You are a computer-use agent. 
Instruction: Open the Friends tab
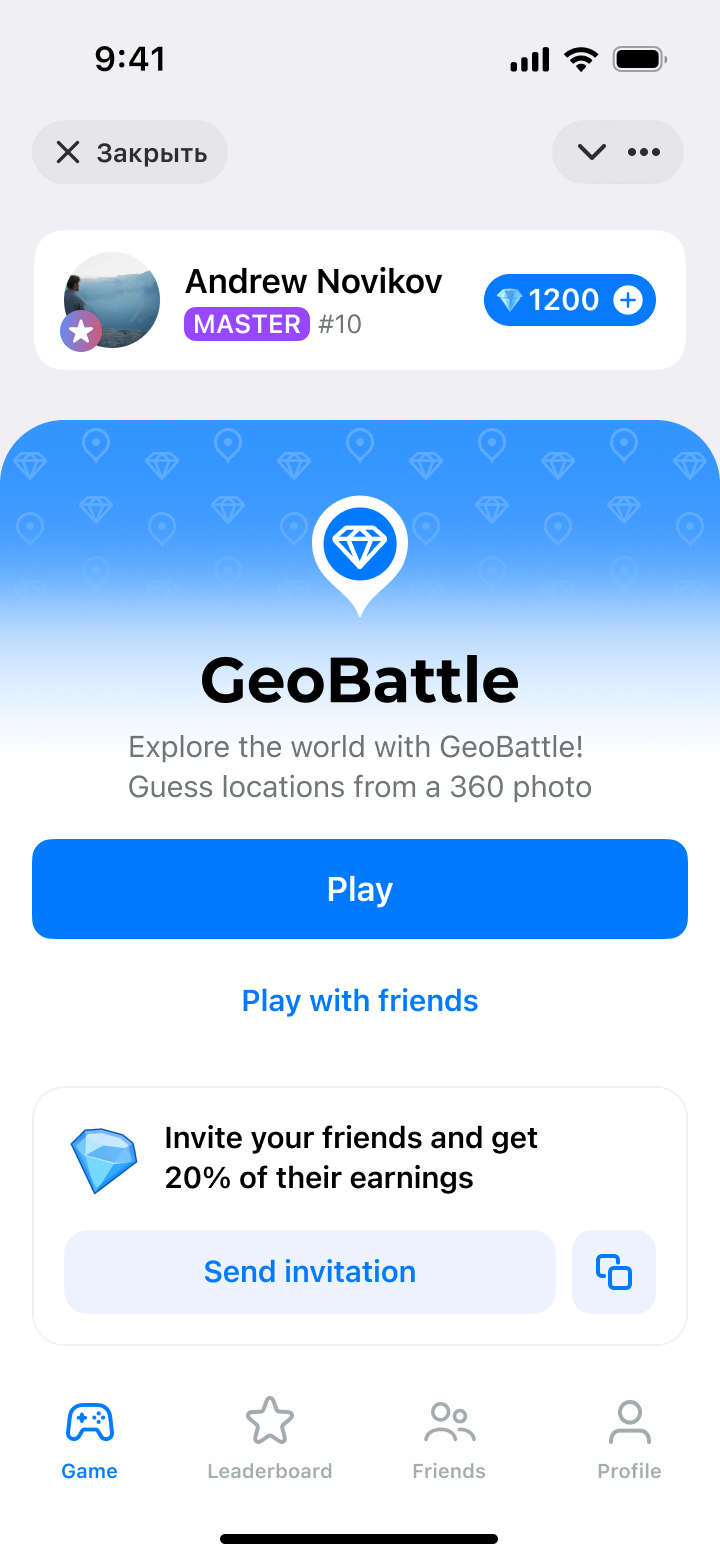(x=449, y=1440)
